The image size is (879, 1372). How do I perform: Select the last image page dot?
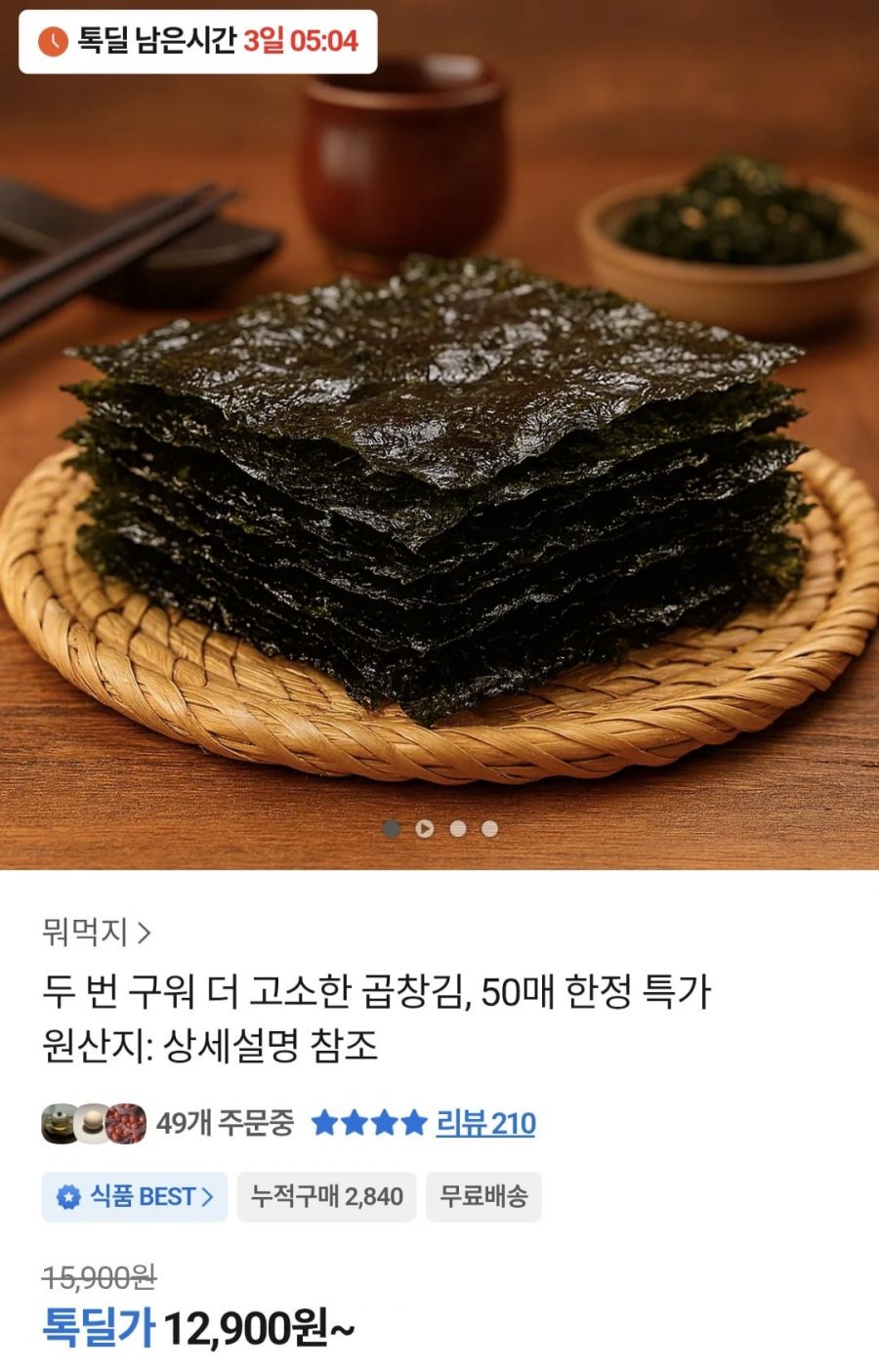[490, 828]
